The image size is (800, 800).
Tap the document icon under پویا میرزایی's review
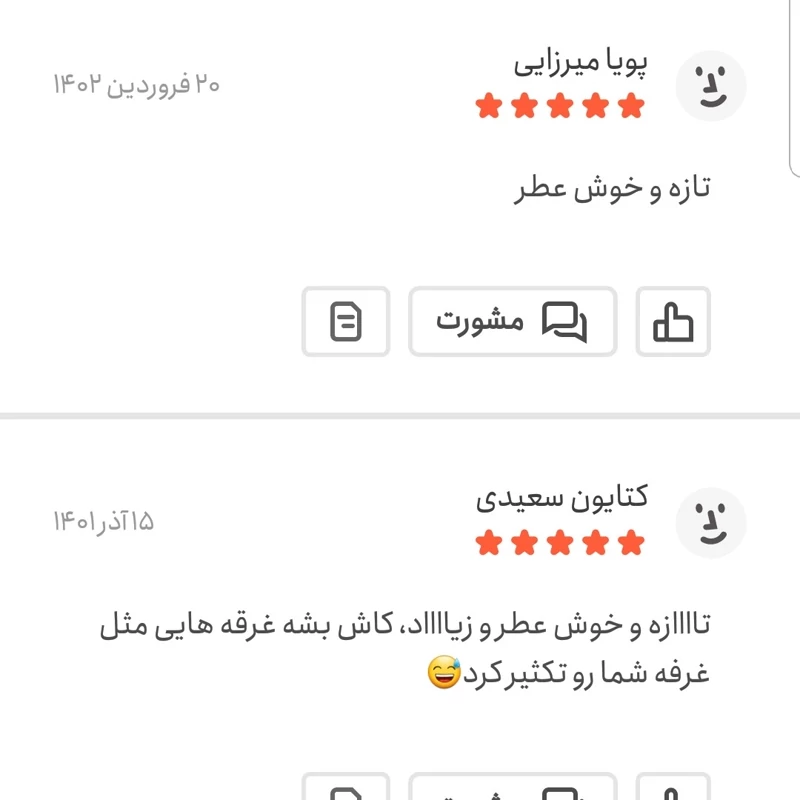(x=346, y=322)
